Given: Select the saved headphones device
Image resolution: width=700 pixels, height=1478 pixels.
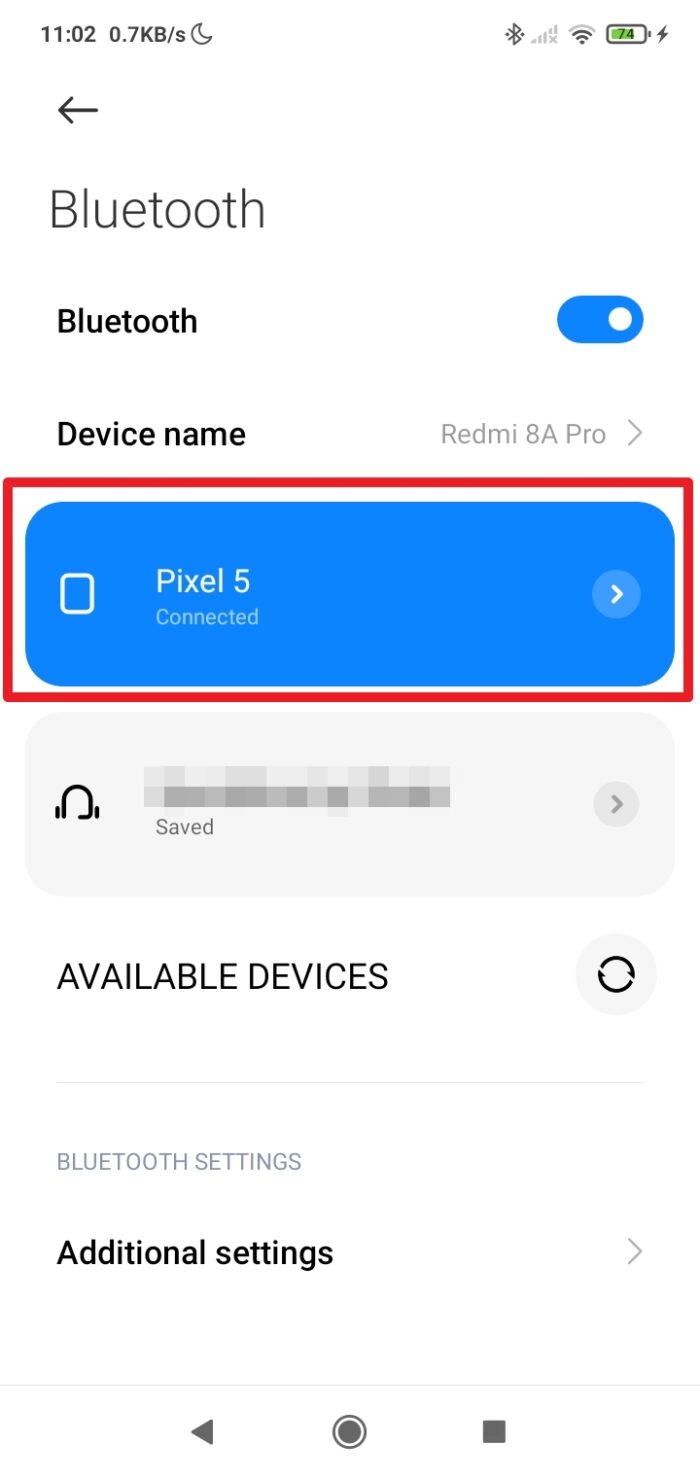Looking at the screenshot, I should (x=350, y=804).
